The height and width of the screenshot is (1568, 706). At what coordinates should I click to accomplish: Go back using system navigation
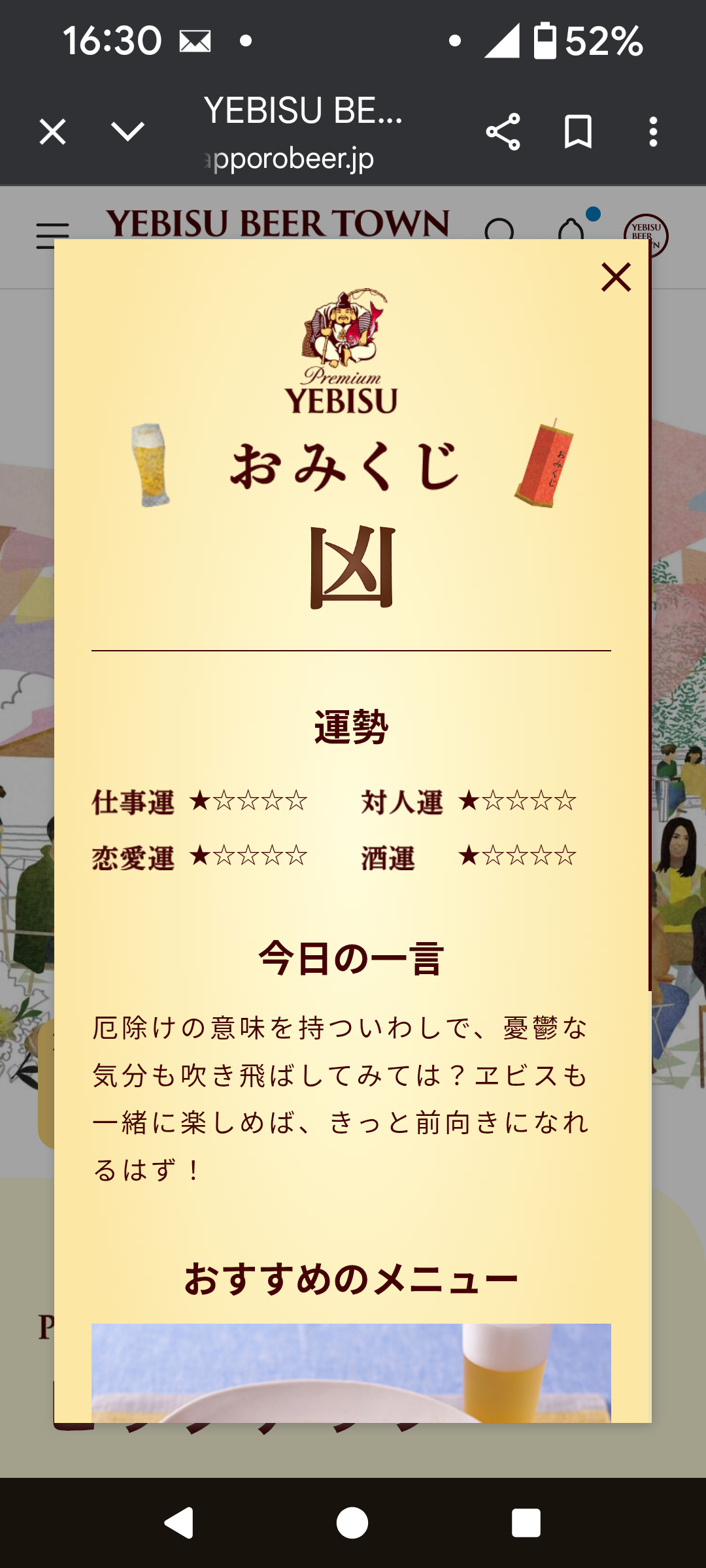point(178,1523)
